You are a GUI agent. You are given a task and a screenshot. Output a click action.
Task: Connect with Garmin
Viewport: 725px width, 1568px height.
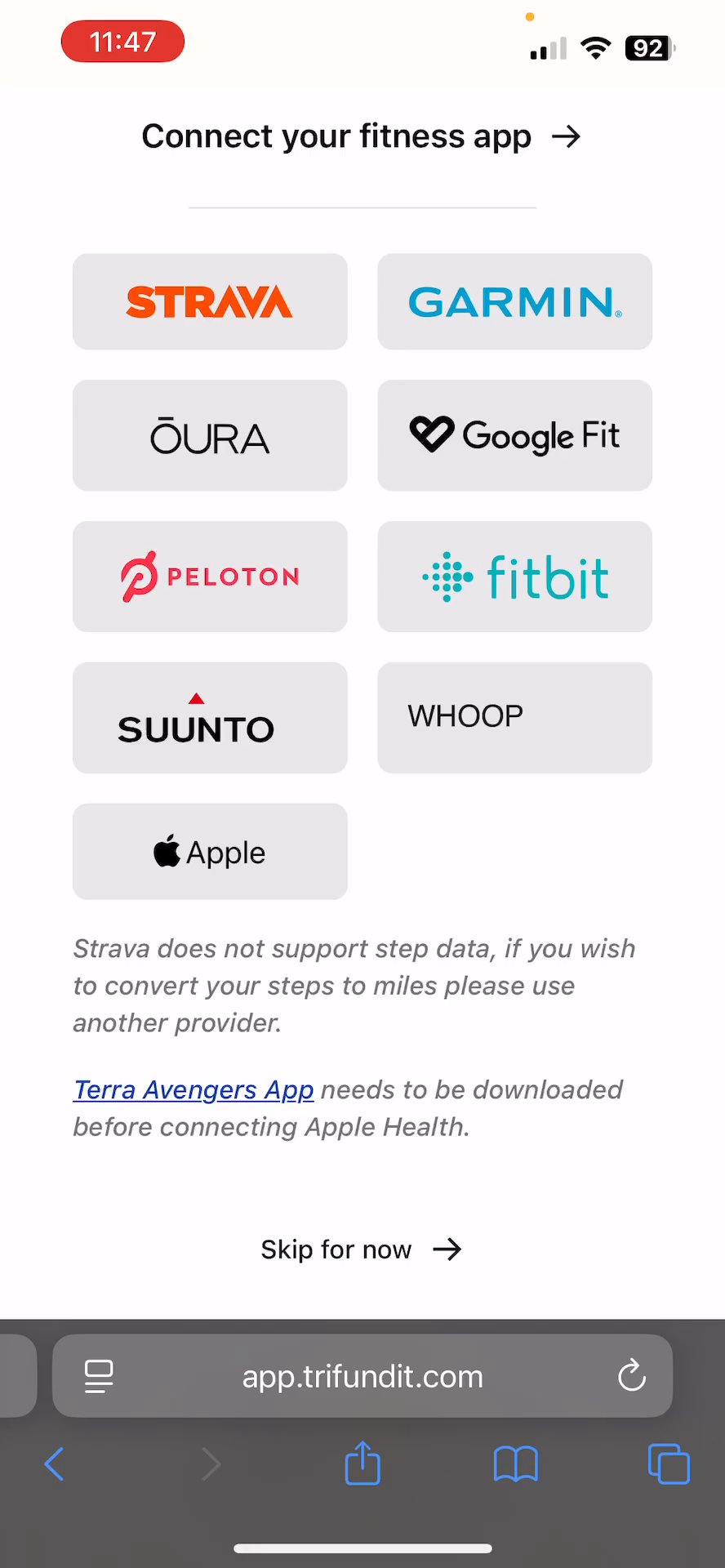(x=514, y=301)
